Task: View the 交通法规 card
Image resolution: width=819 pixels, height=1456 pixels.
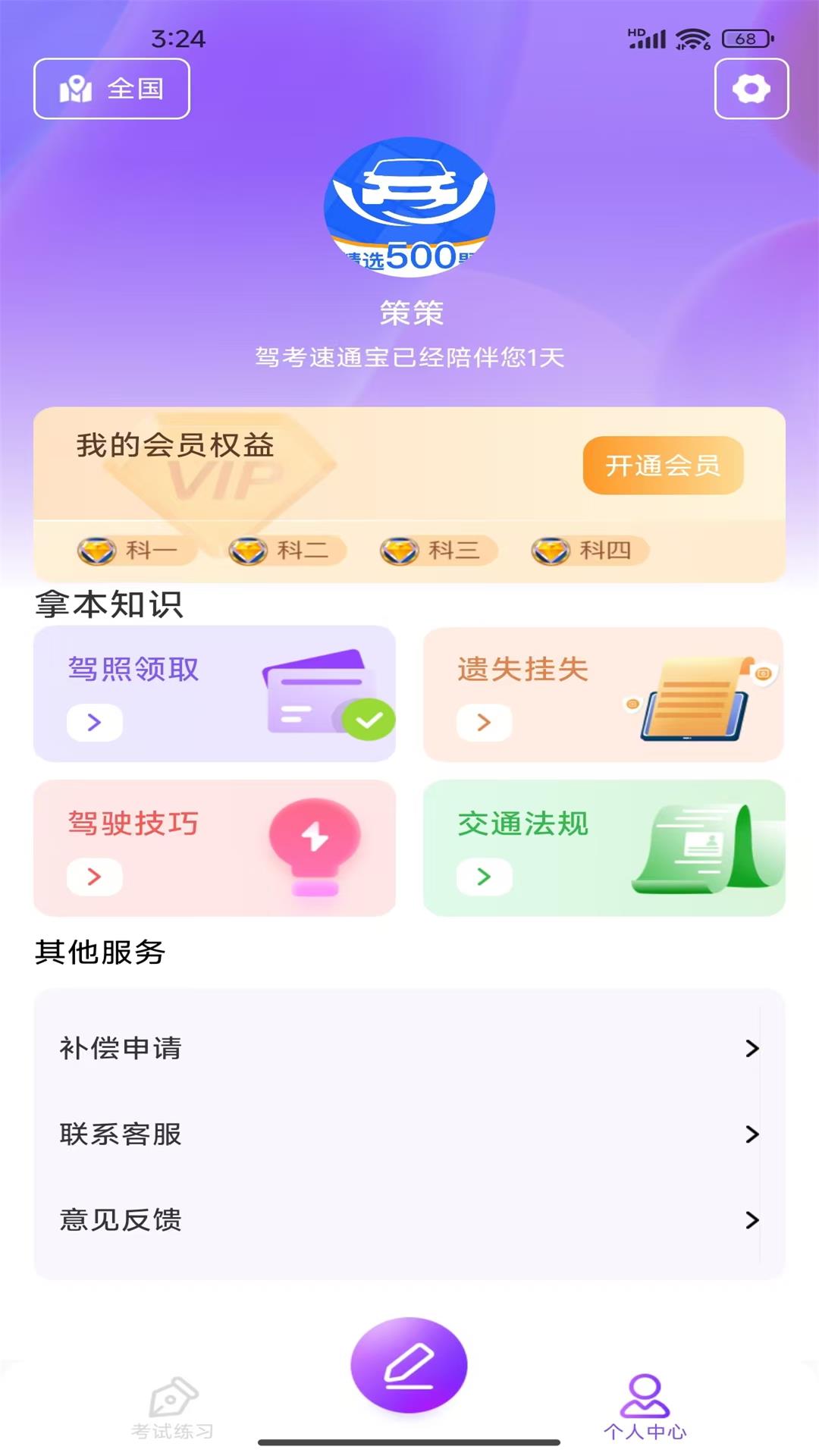Action: coord(603,848)
